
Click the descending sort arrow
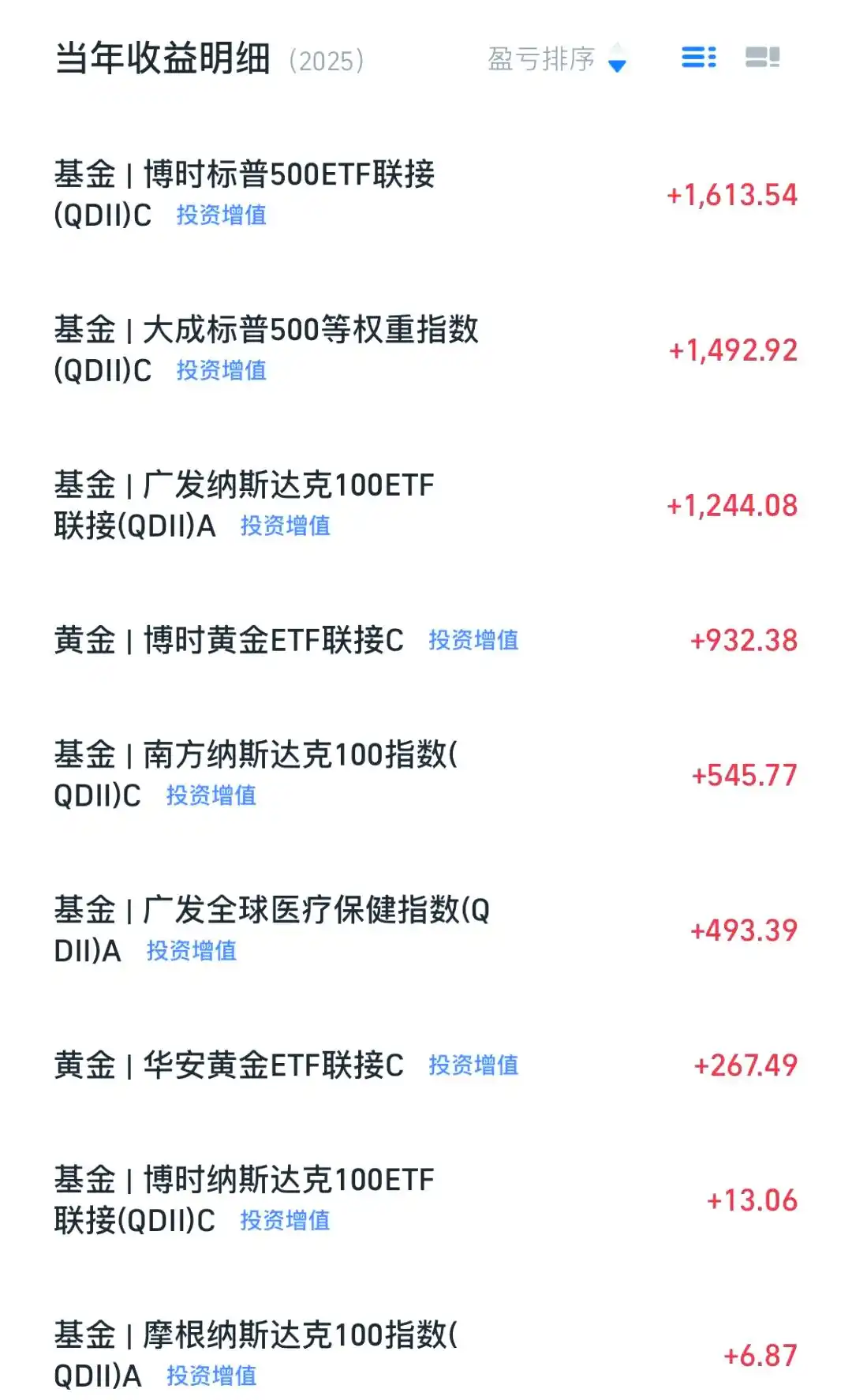pyautogui.click(x=618, y=65)
